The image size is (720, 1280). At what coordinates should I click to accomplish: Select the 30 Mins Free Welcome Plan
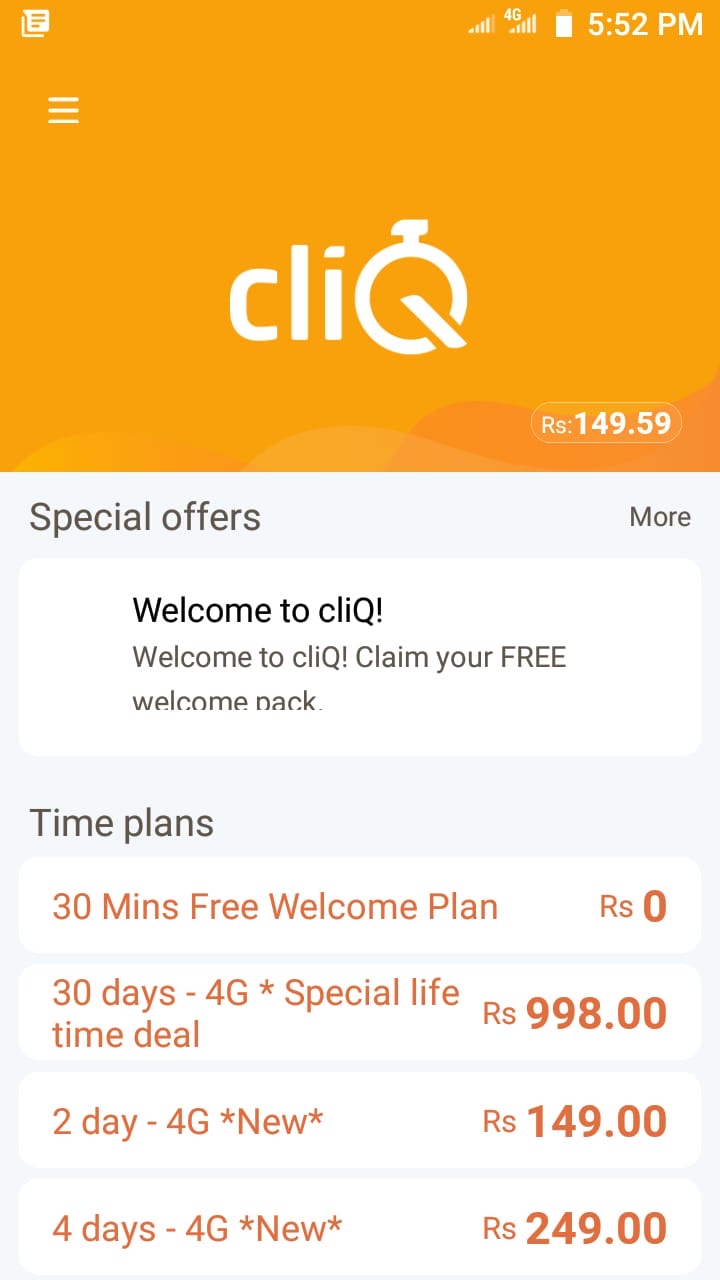360,906
